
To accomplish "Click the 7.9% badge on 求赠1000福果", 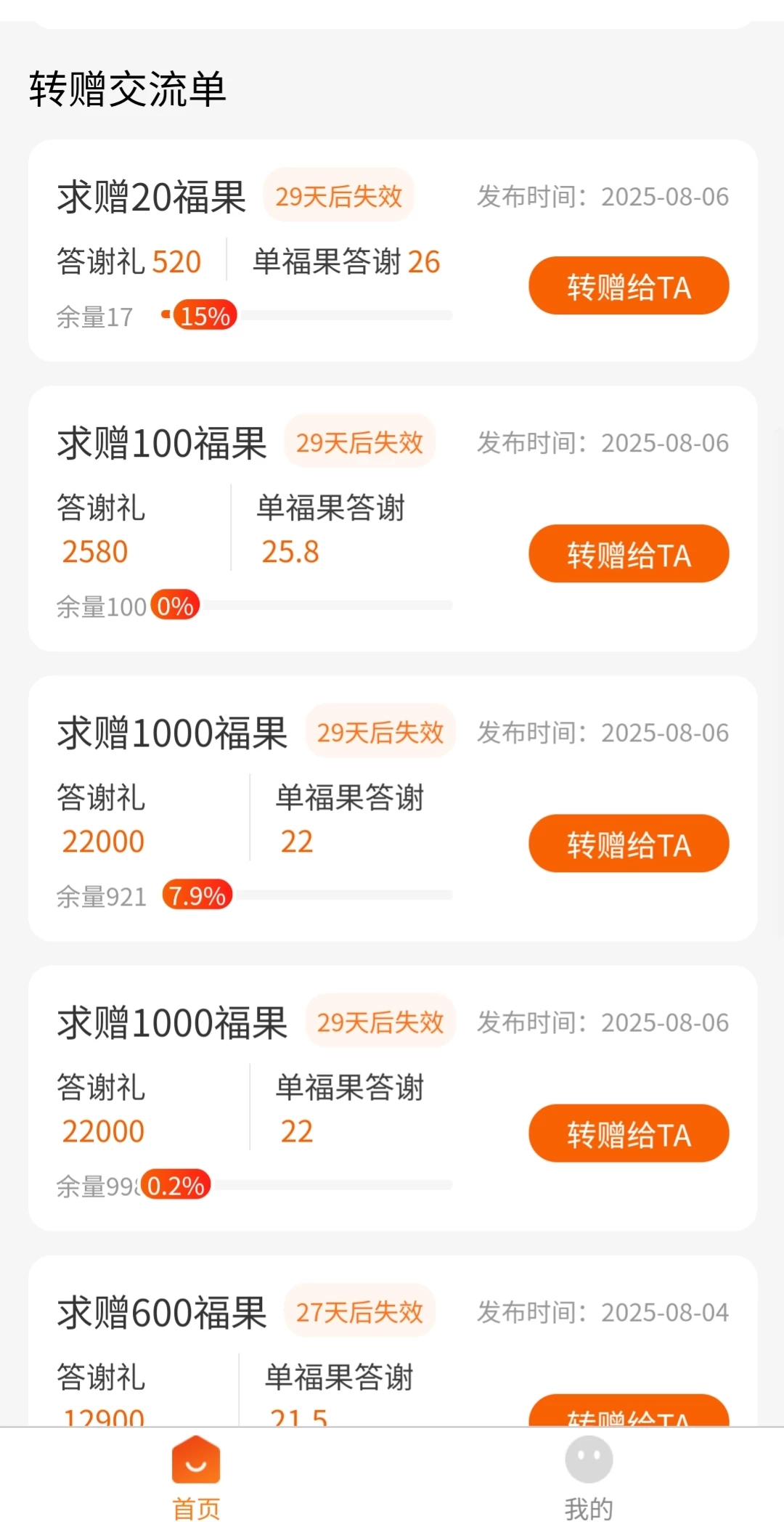I will point(196,895).
